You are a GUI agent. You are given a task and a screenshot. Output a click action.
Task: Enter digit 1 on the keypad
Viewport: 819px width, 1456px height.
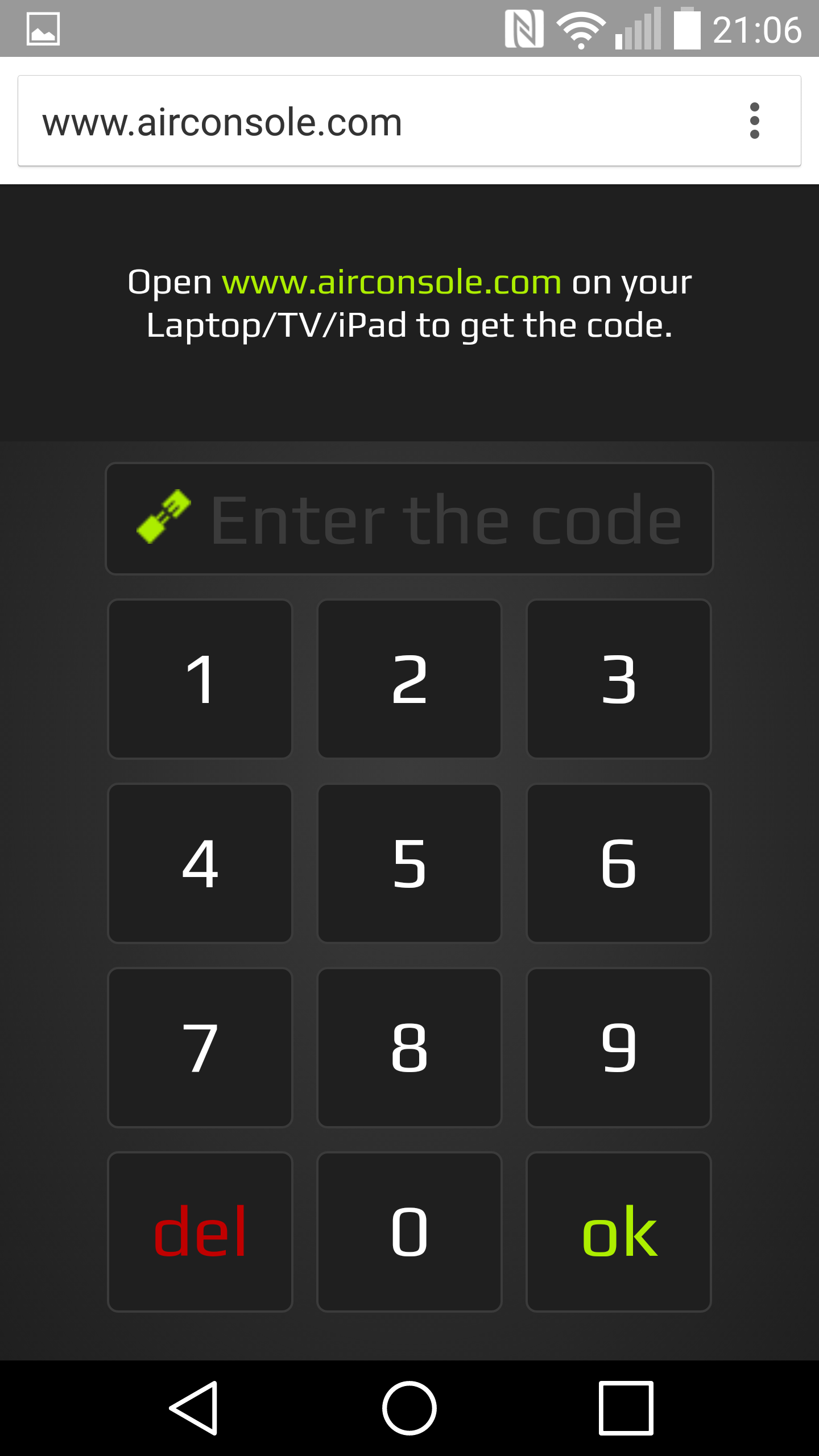pyautogui.click(x=200, y=679)
